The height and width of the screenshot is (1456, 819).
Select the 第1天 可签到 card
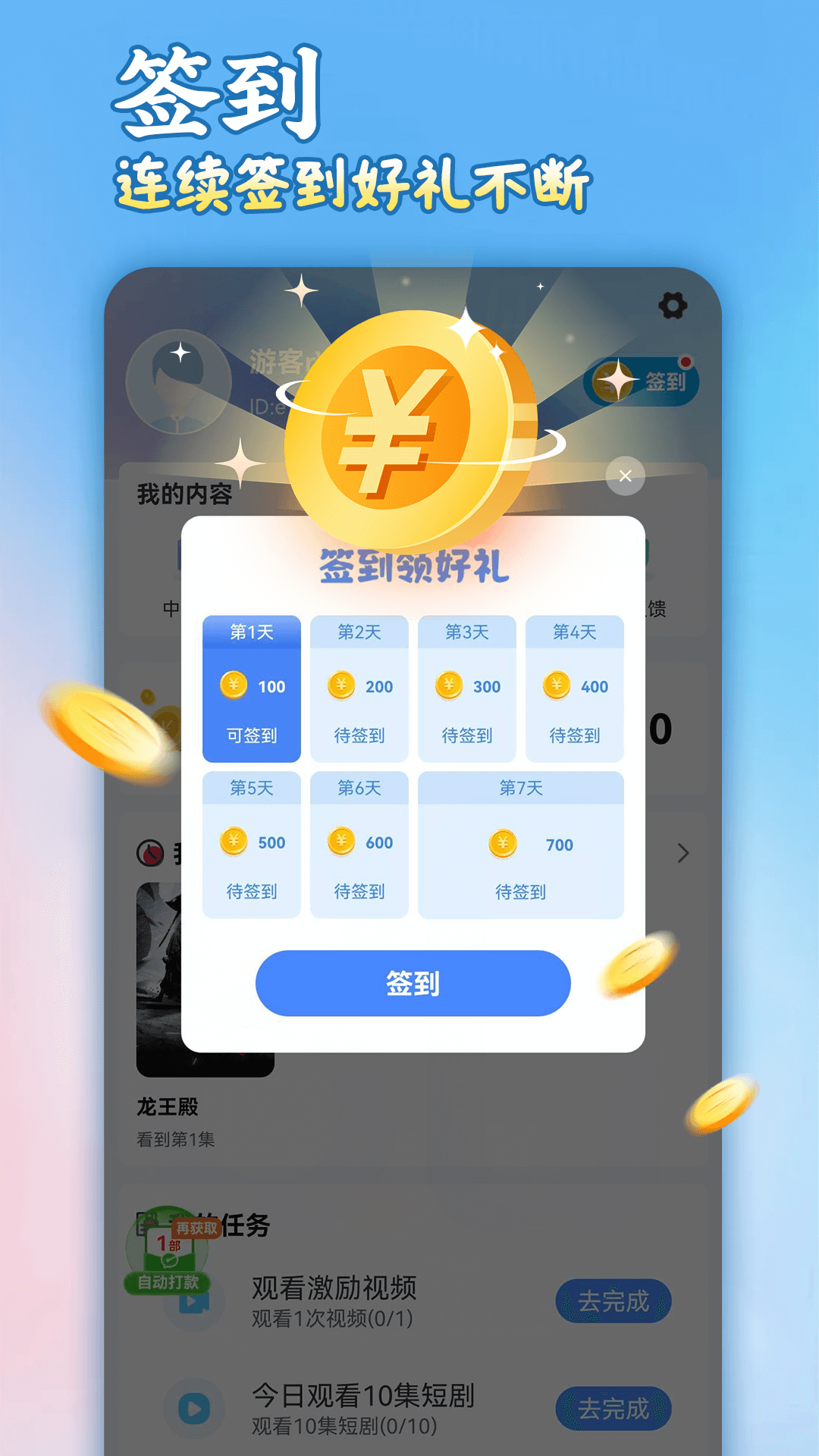pyautogui.click(x=252, y=688)
